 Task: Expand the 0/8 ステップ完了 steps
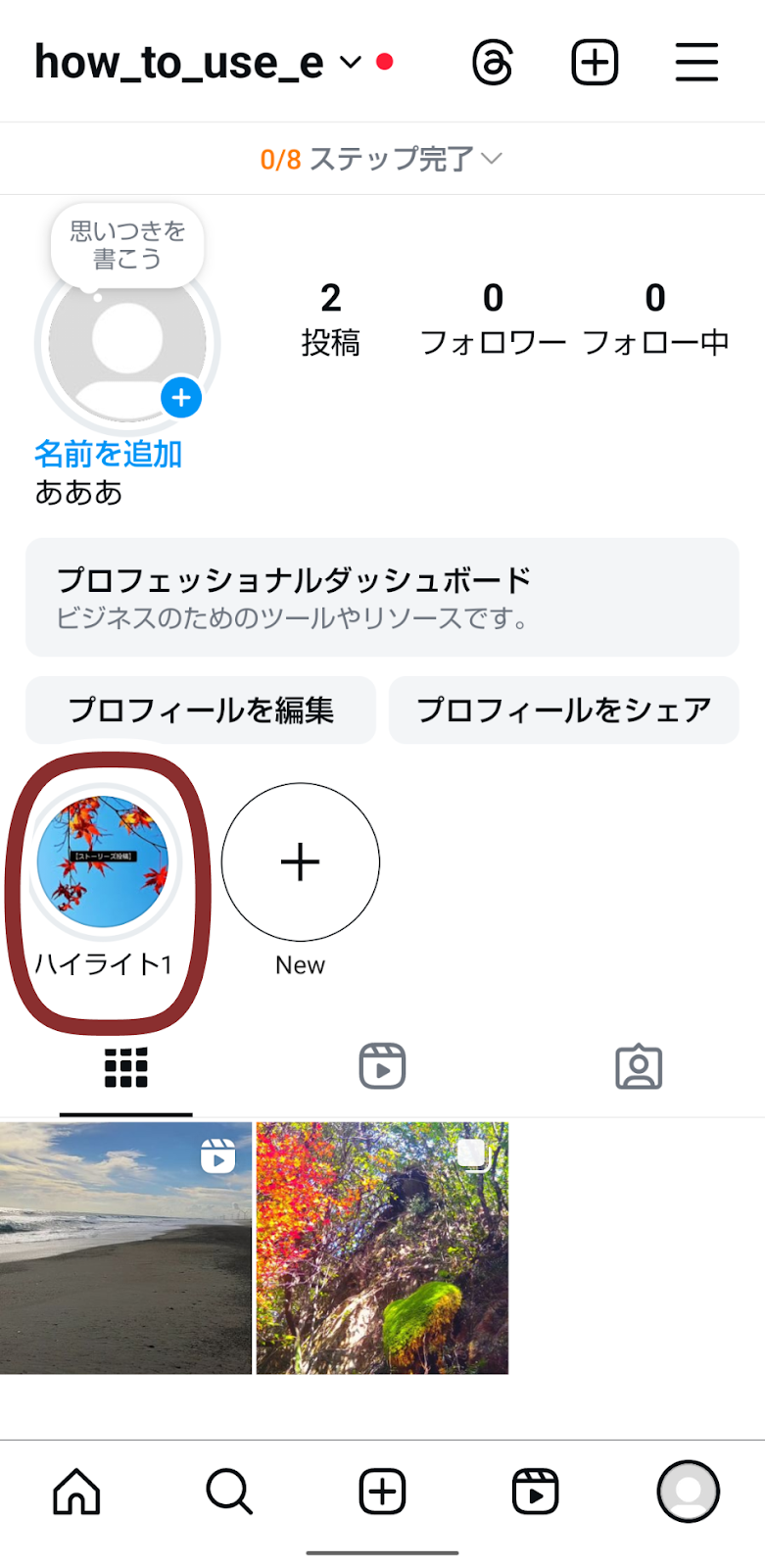(x=382, y=159)
